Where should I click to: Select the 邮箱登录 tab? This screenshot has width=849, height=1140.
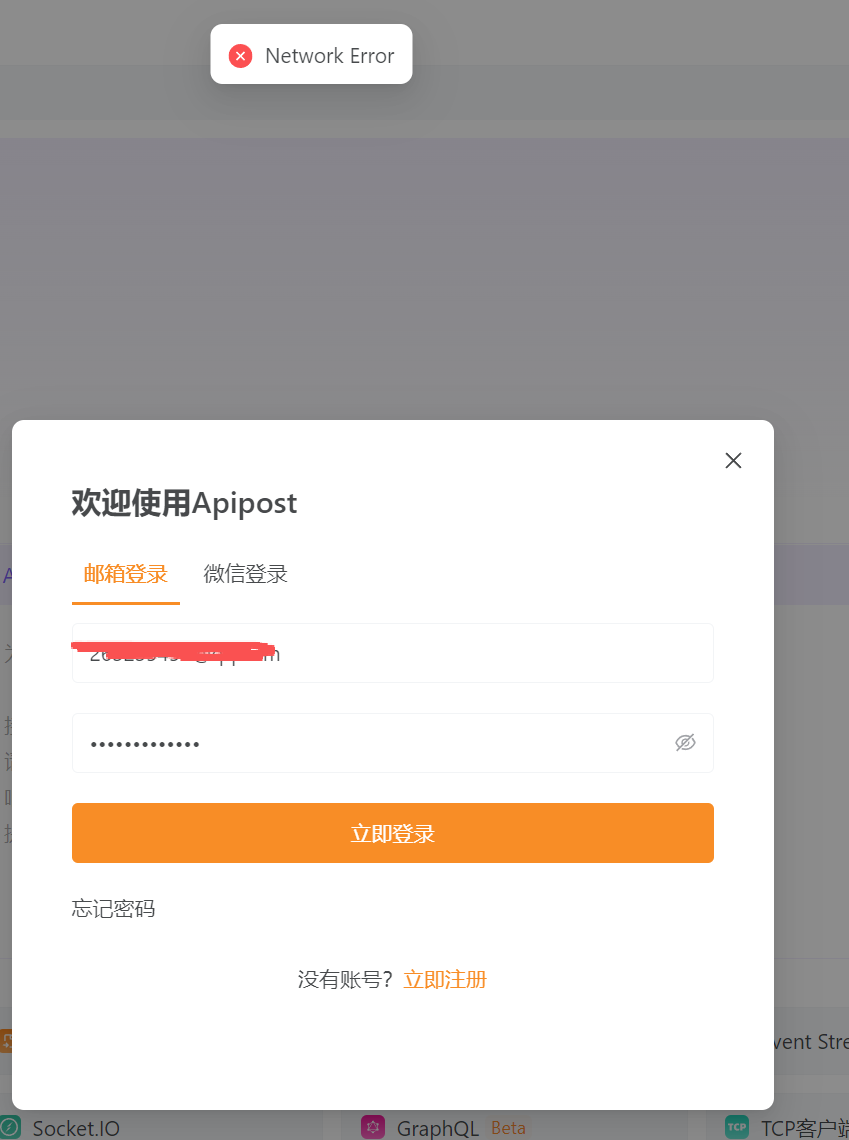tap(125, 574)
